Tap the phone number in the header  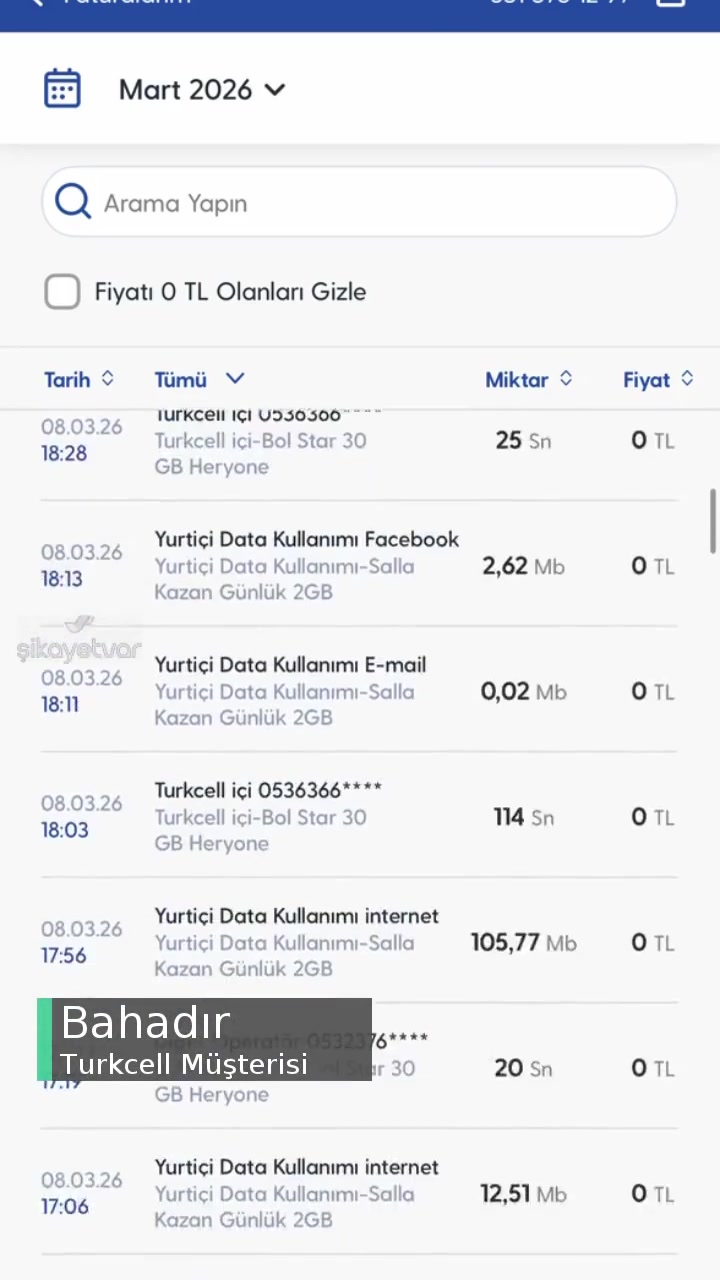(558, 3)
